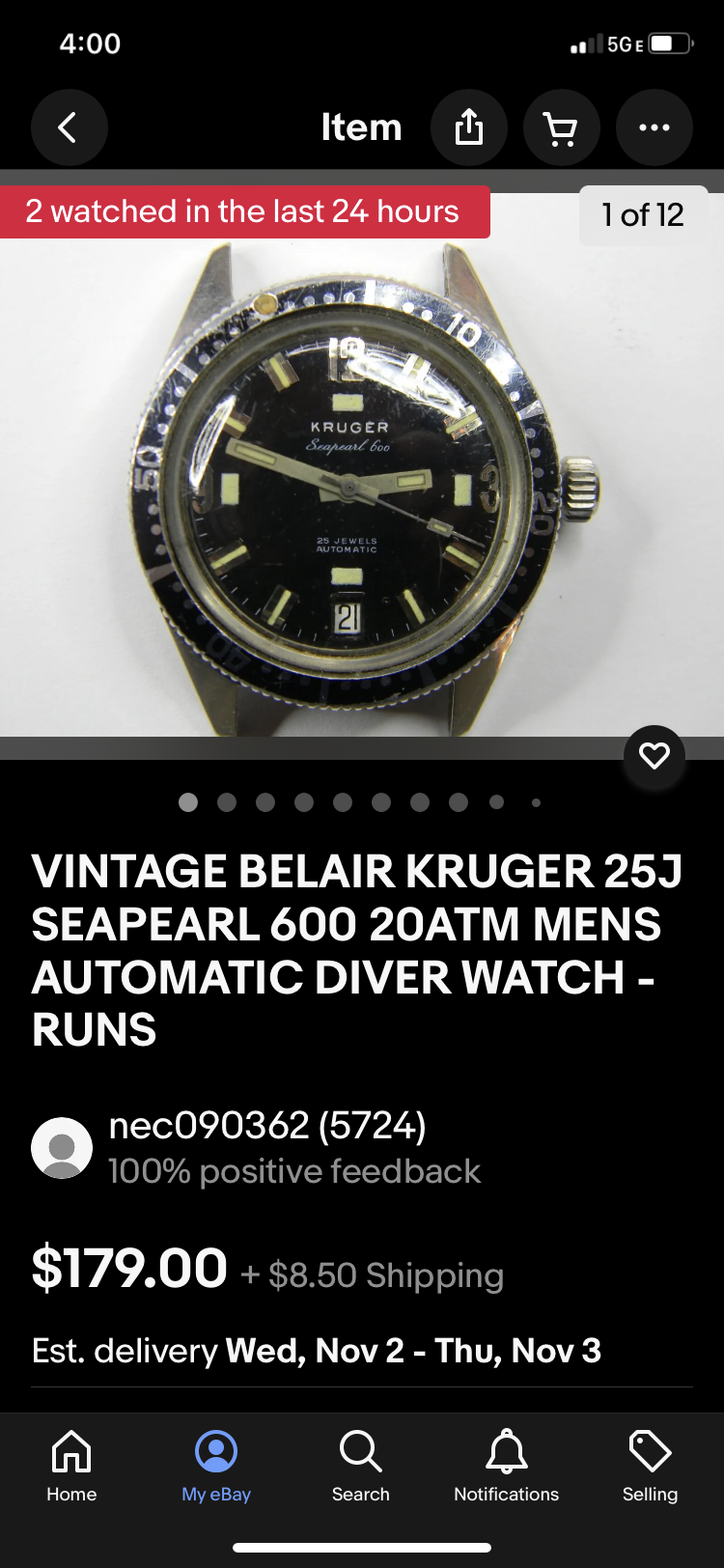Switch to the Selling tab
The width and height of the screenshot is (724, 1568).
(650, 1466)
